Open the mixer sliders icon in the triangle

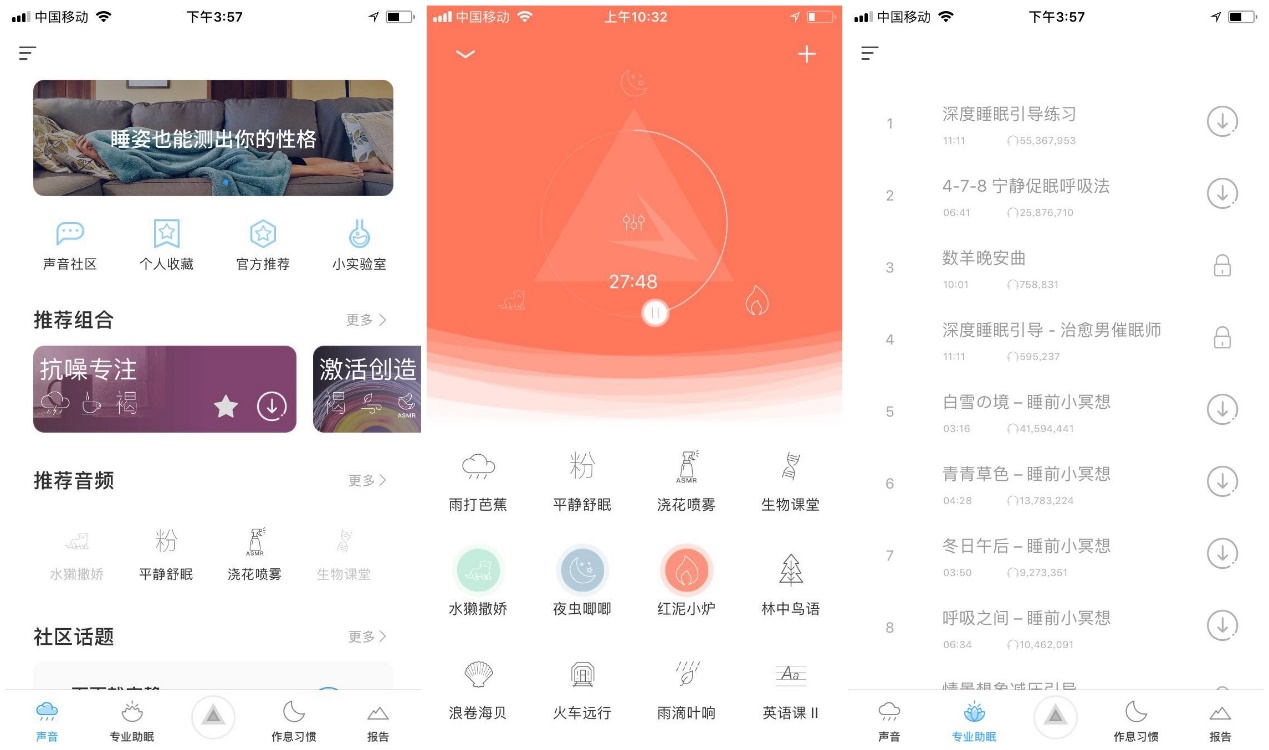pos(633,222)
